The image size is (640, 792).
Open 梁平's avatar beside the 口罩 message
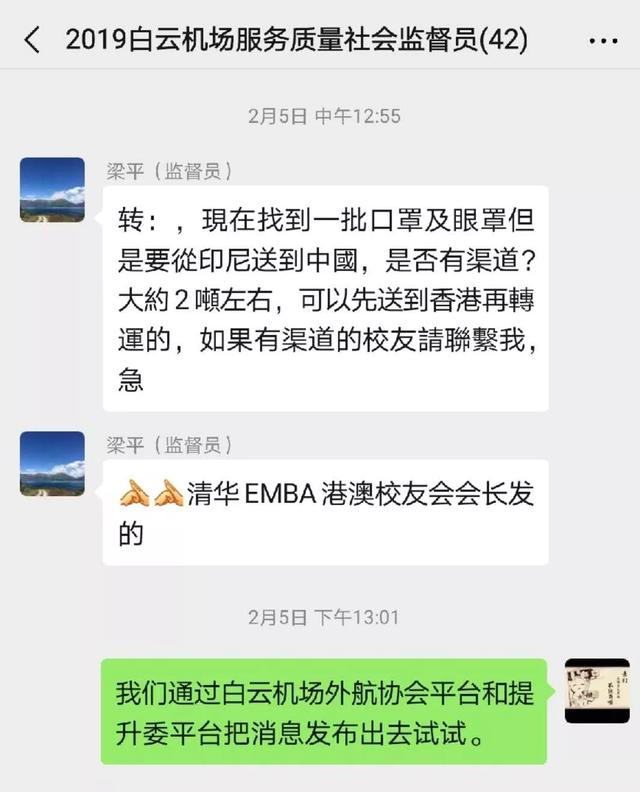pyautogui.click(x=52, y=189)
